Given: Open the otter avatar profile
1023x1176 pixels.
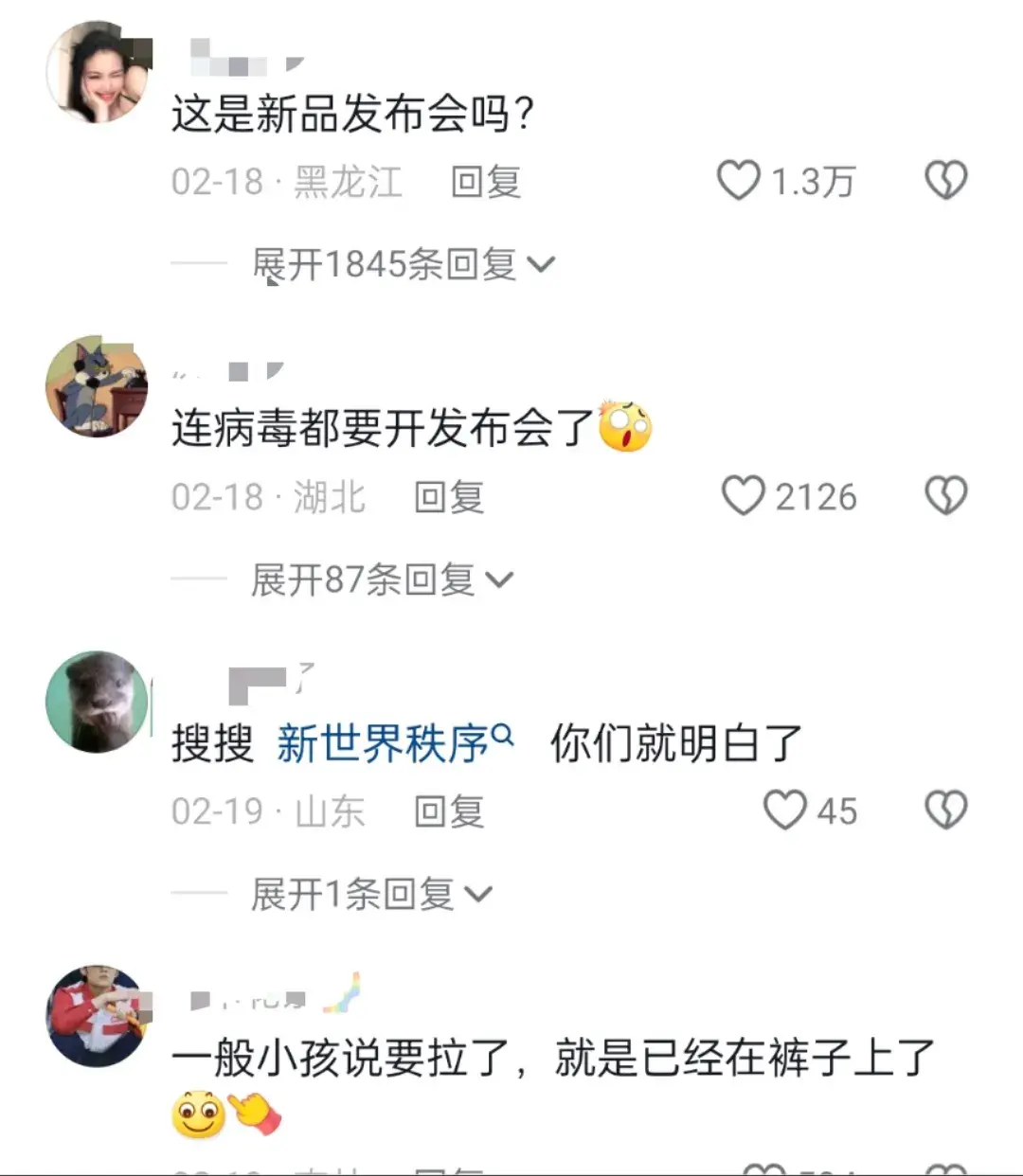Looking at the screenshot, I should pyautogui.click(x=97, y=702).
